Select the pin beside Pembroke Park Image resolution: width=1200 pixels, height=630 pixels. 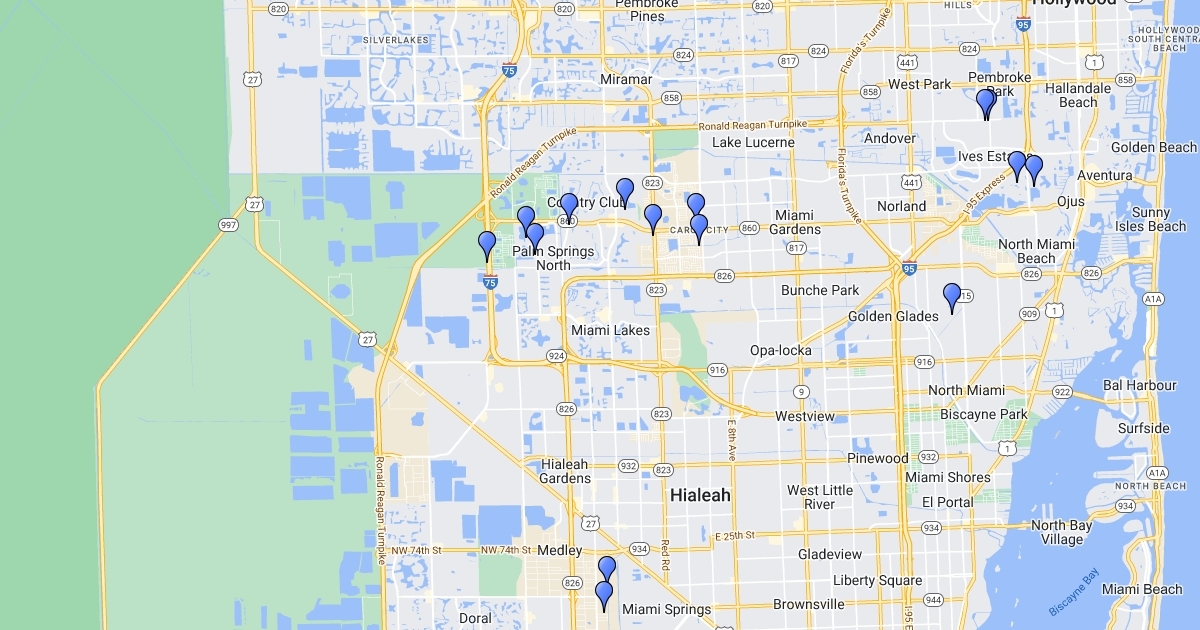[x=985, y=102]
